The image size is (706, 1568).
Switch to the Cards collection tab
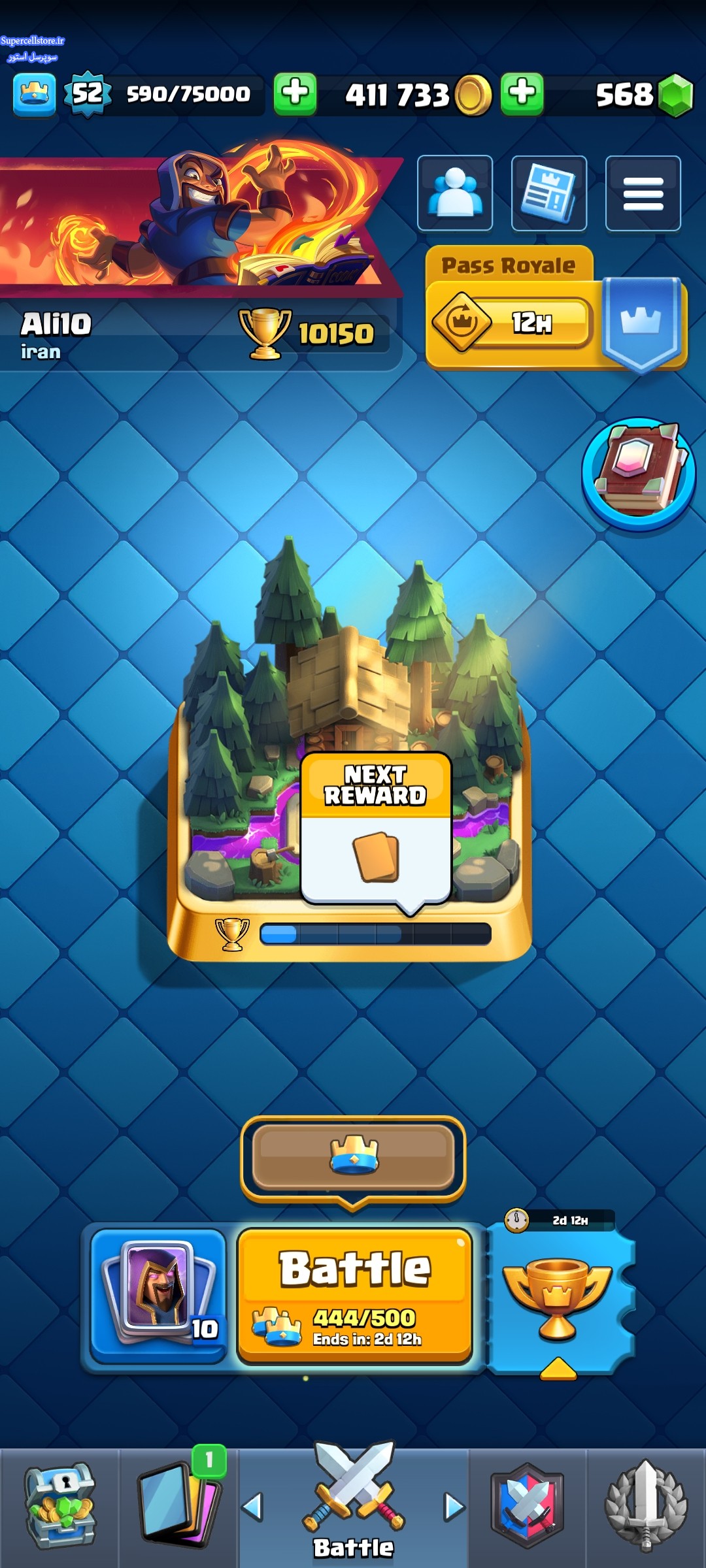(178, 1508)
